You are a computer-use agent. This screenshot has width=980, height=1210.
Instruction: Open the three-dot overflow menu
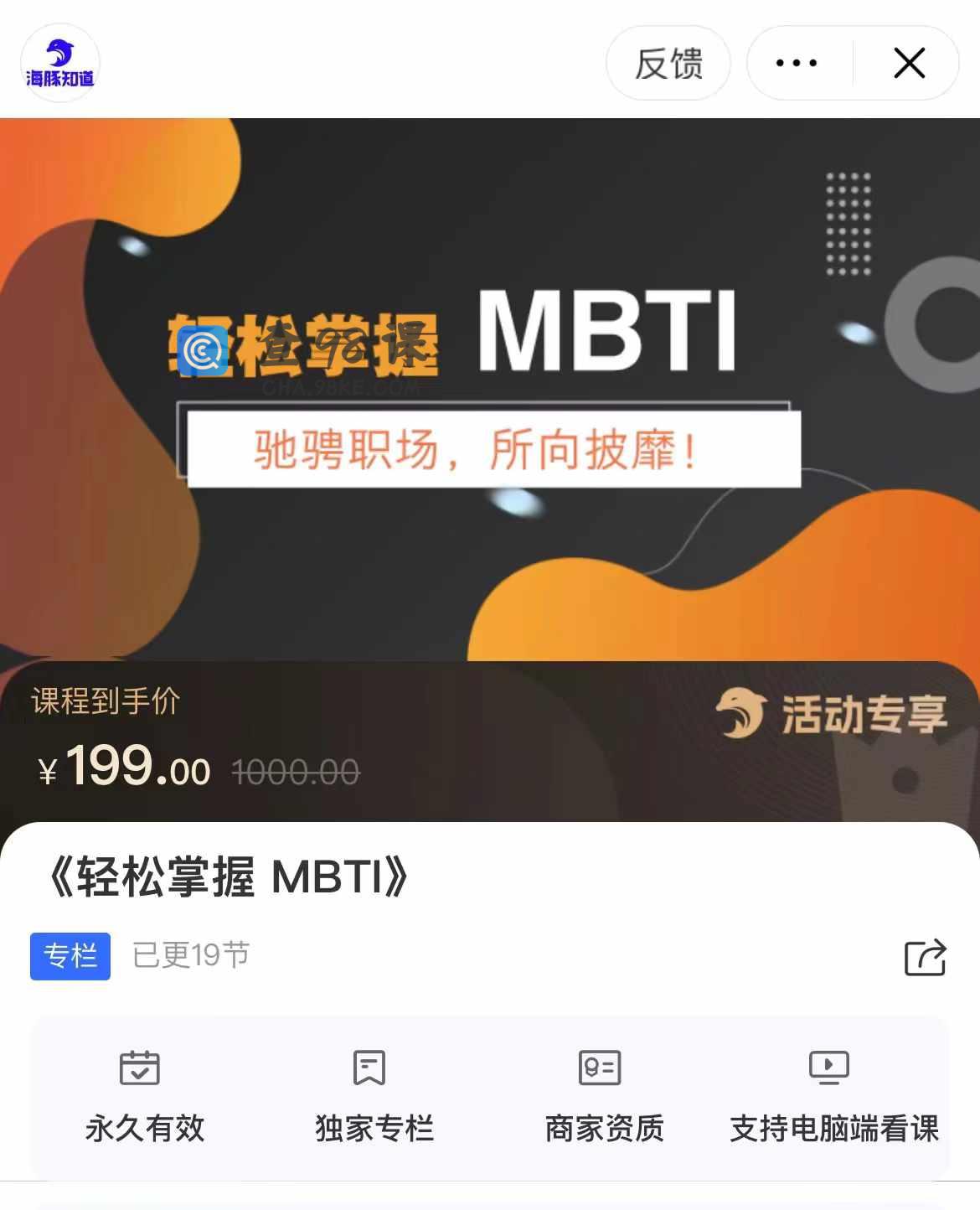point(797,64)
